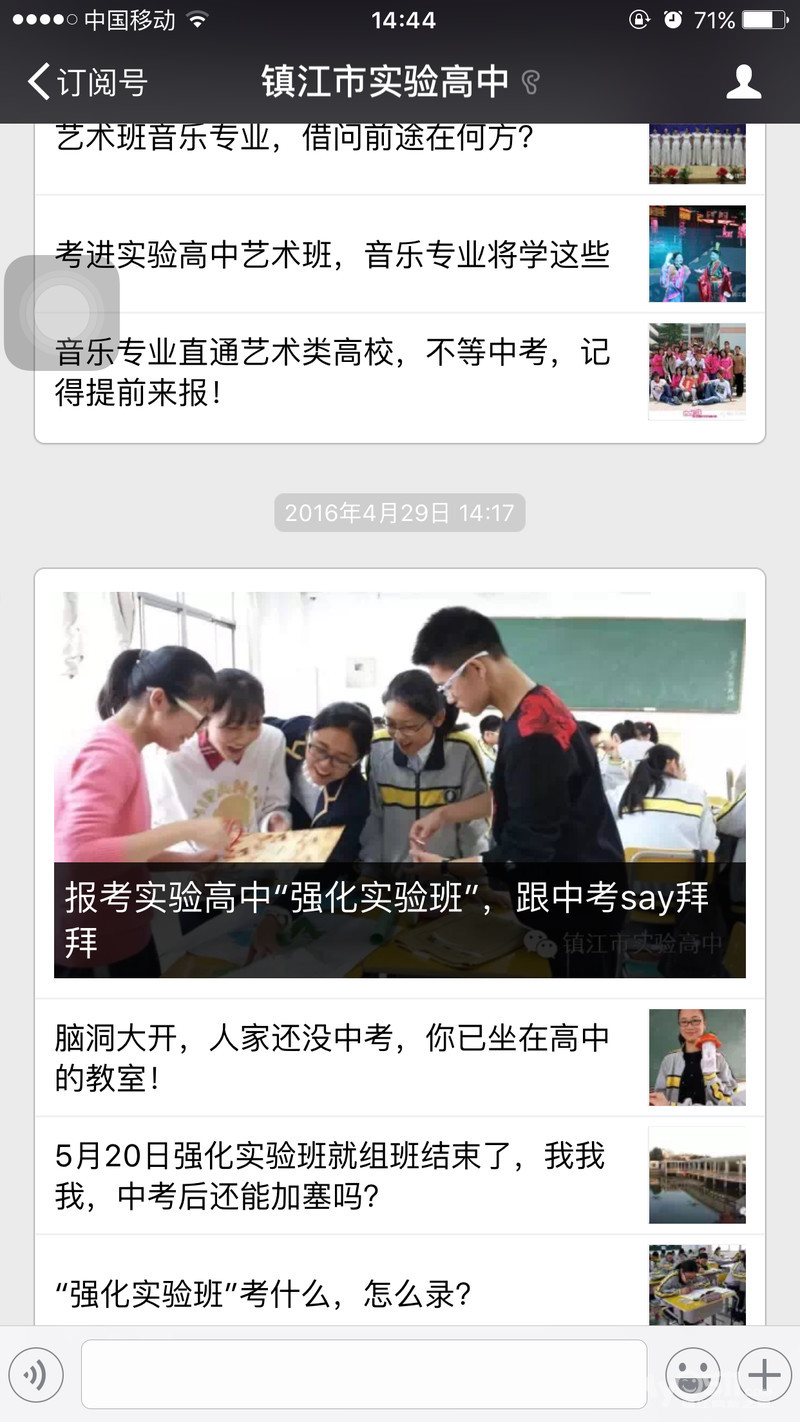Viewport: 800px width, 1422px height.
Task: Open the emoji picker
Action: (693, 1375)
